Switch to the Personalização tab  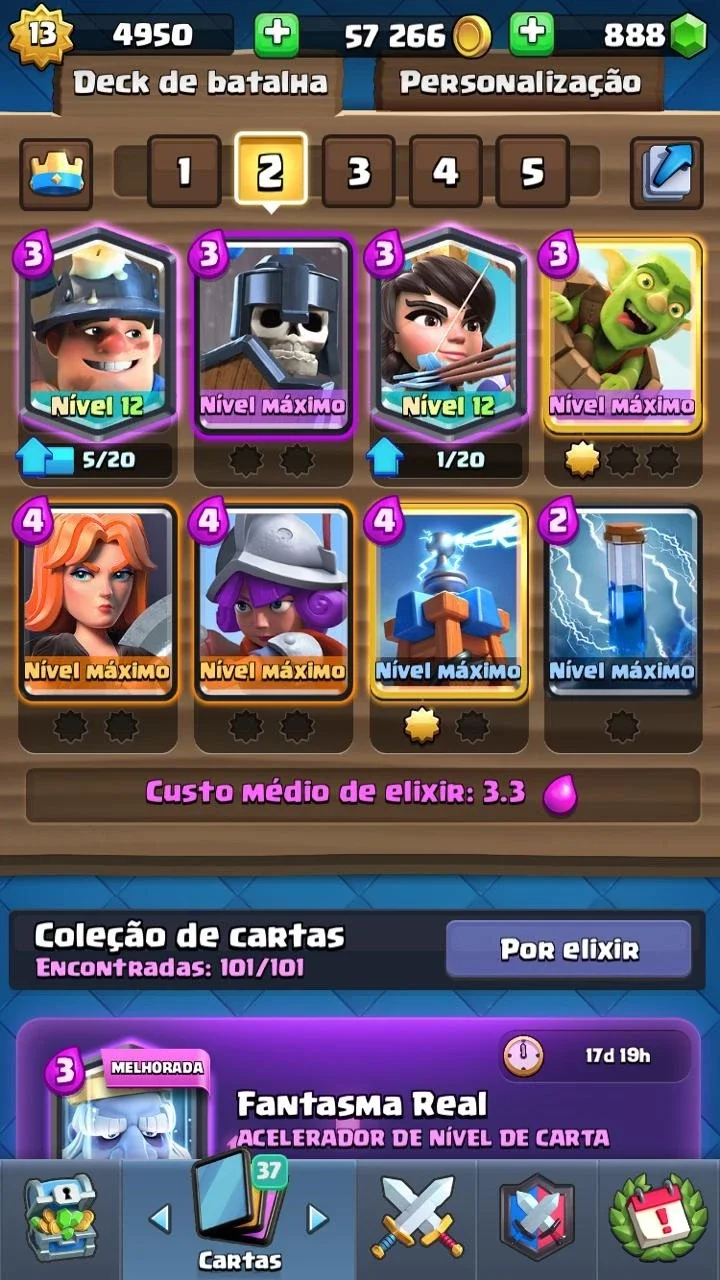[520, 83]
